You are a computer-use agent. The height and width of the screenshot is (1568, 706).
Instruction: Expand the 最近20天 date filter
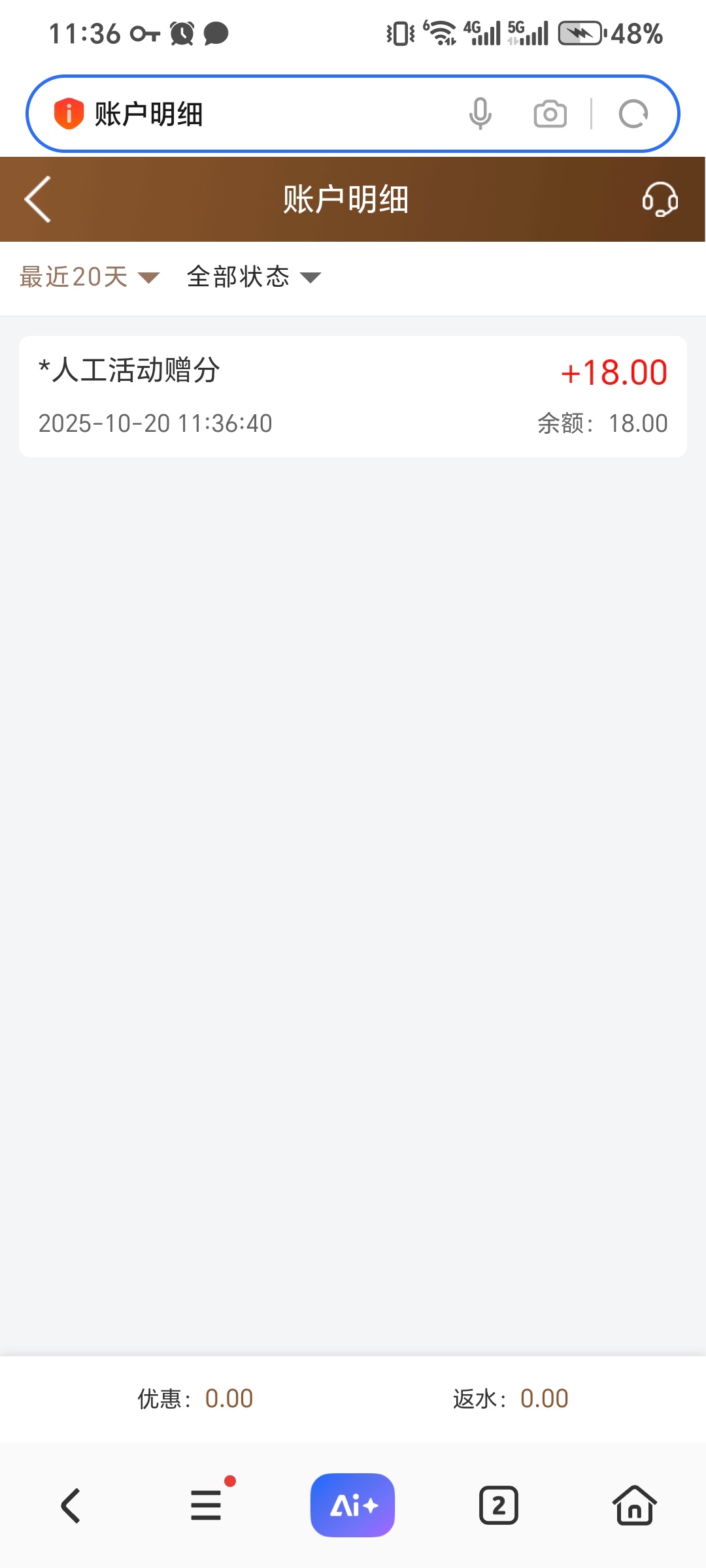click(90, 277)
